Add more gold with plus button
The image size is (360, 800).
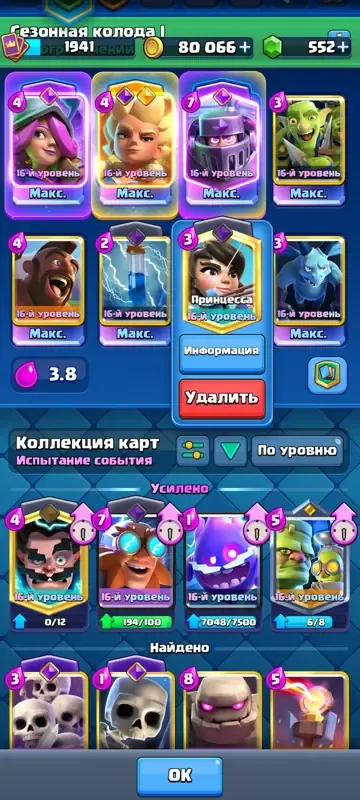[x=245, y=47]
